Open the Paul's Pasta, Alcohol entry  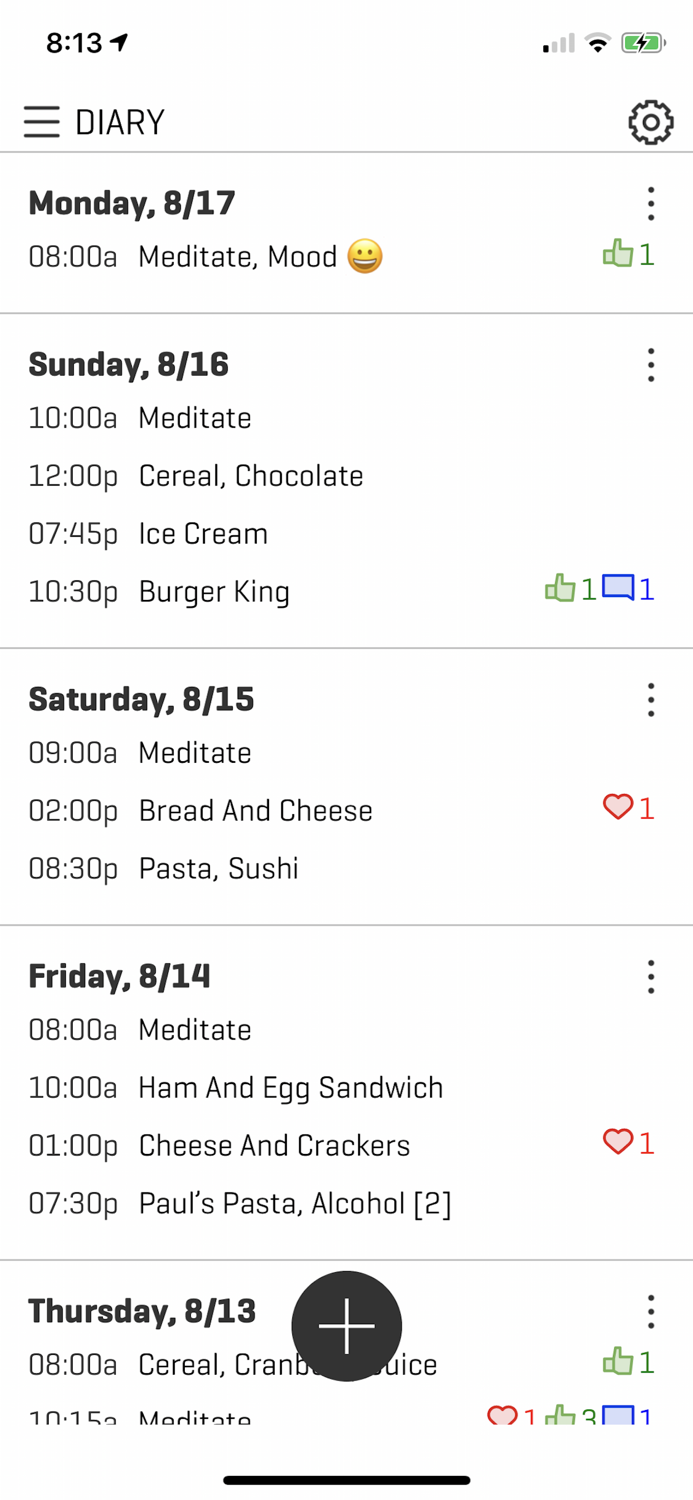(x=295, y=1204)
